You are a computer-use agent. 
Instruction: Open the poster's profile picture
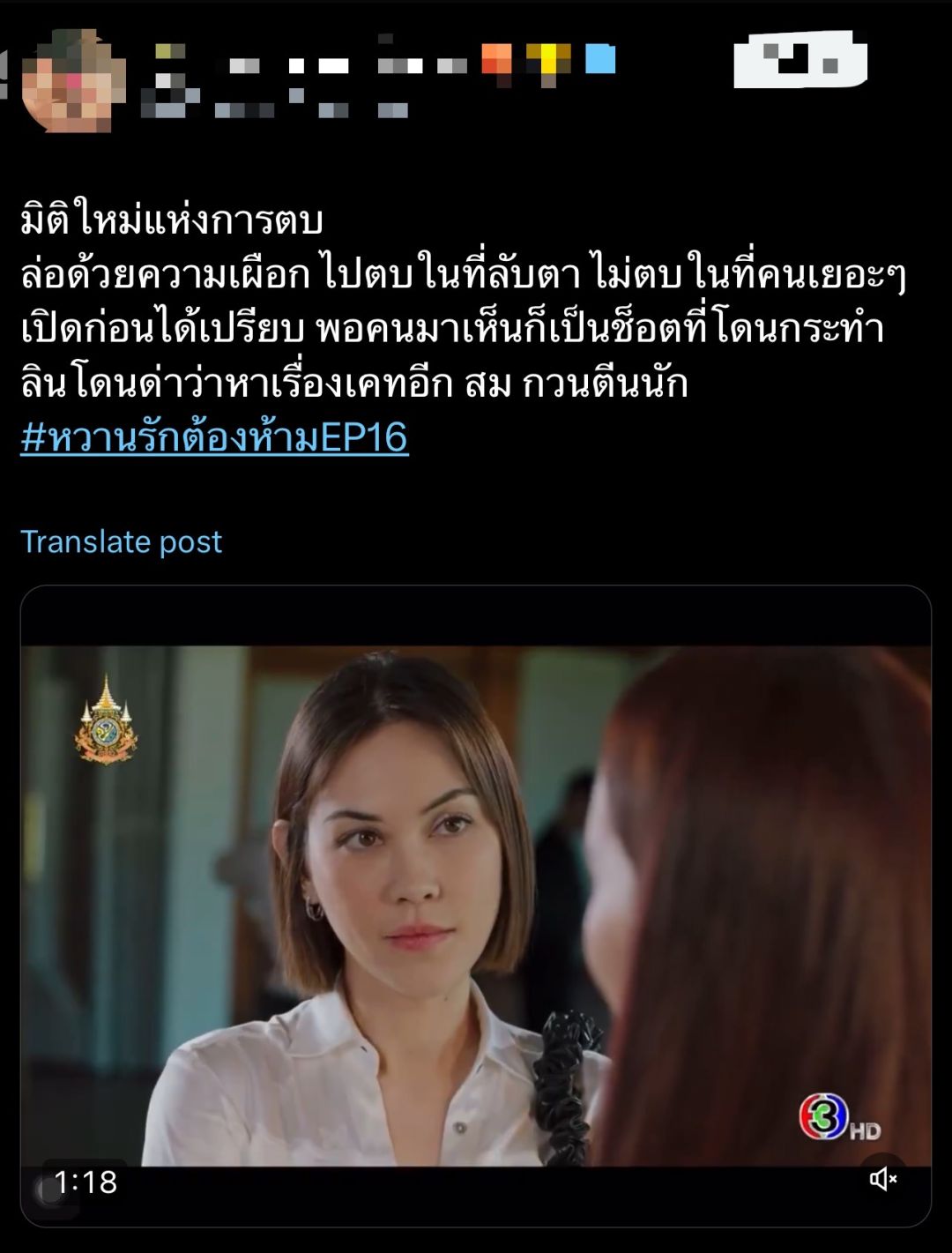pyautogui.click(x=72, y=81)
